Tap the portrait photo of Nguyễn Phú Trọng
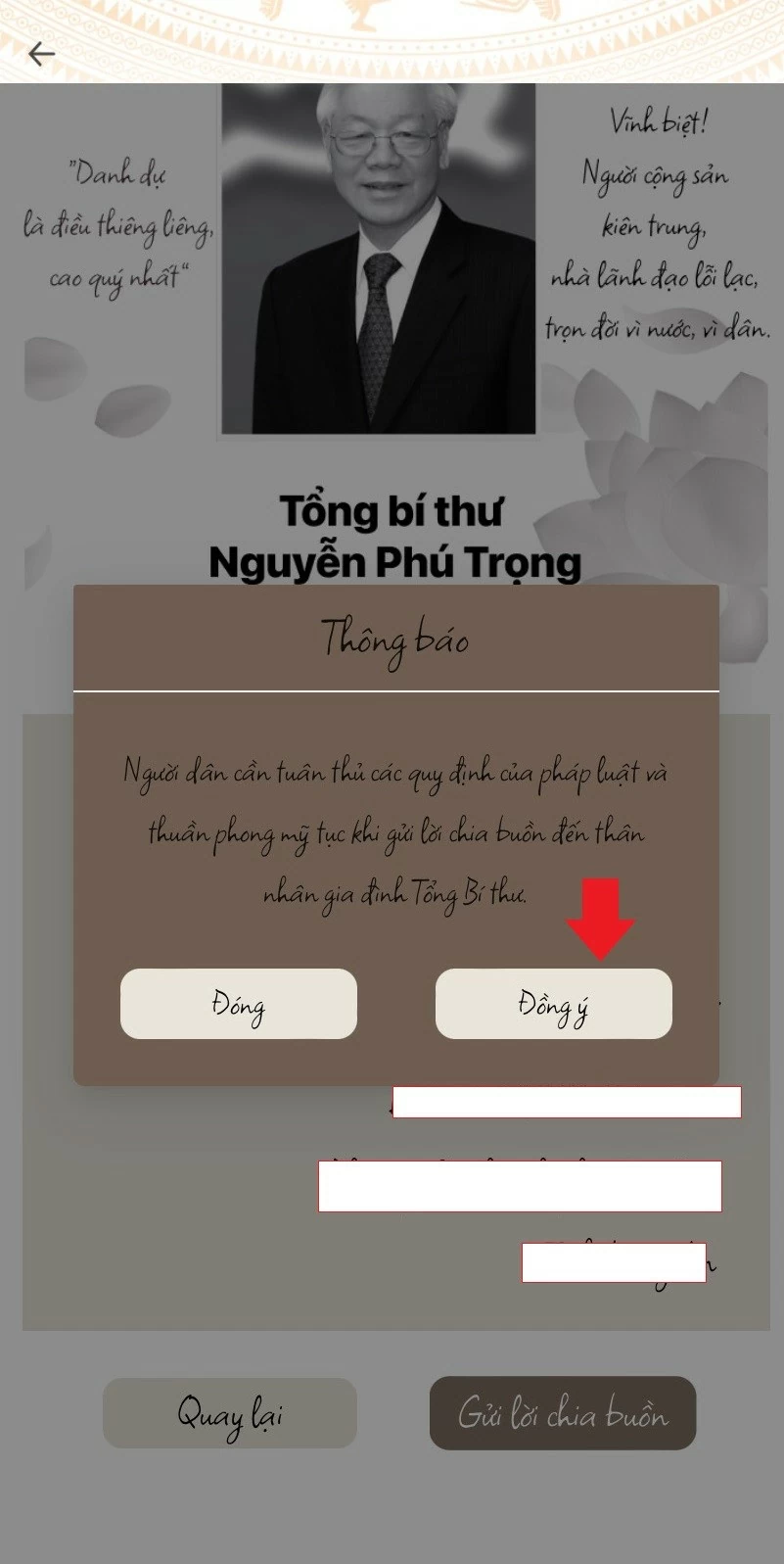This screenshot has width=784, height=1564. click(377, 260)
